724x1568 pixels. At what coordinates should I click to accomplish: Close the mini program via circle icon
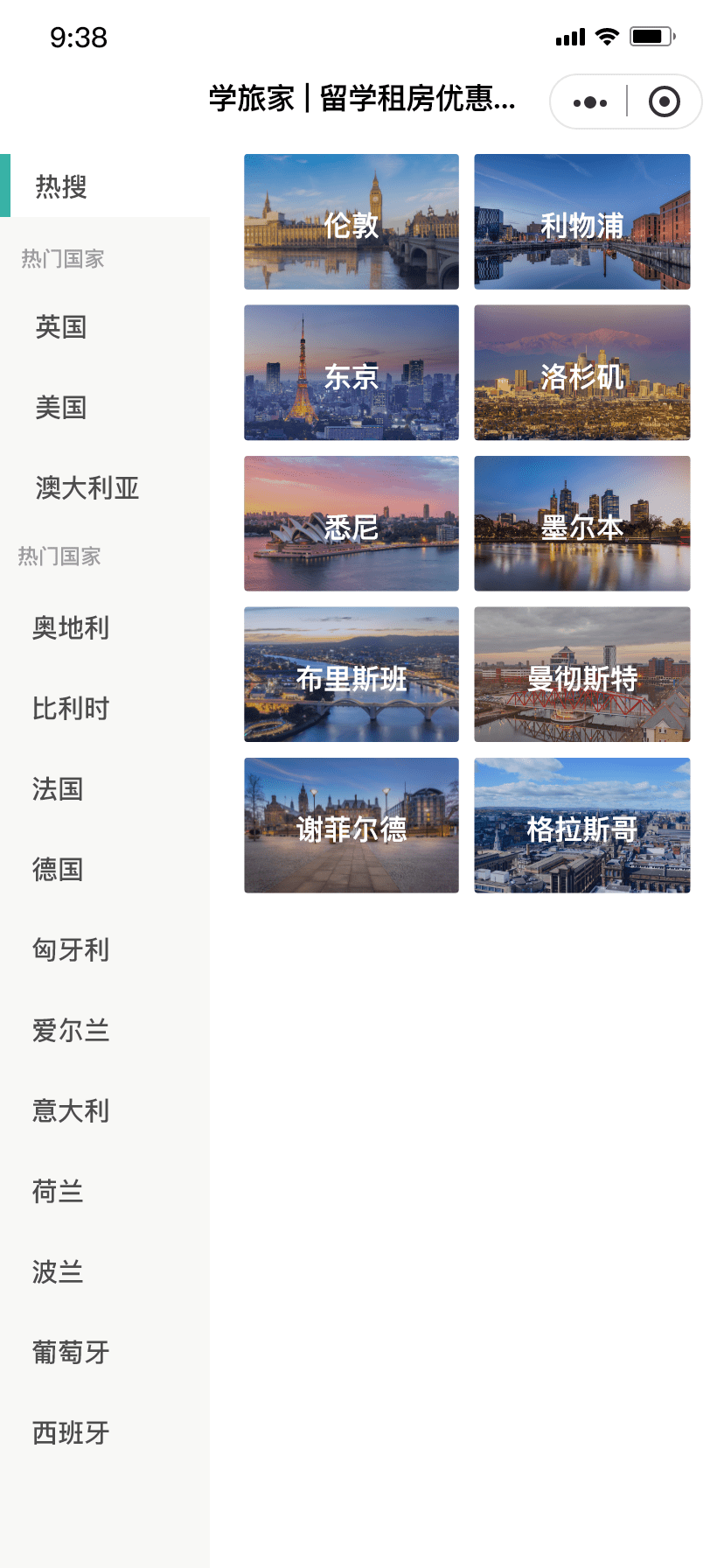coord(665,101)
